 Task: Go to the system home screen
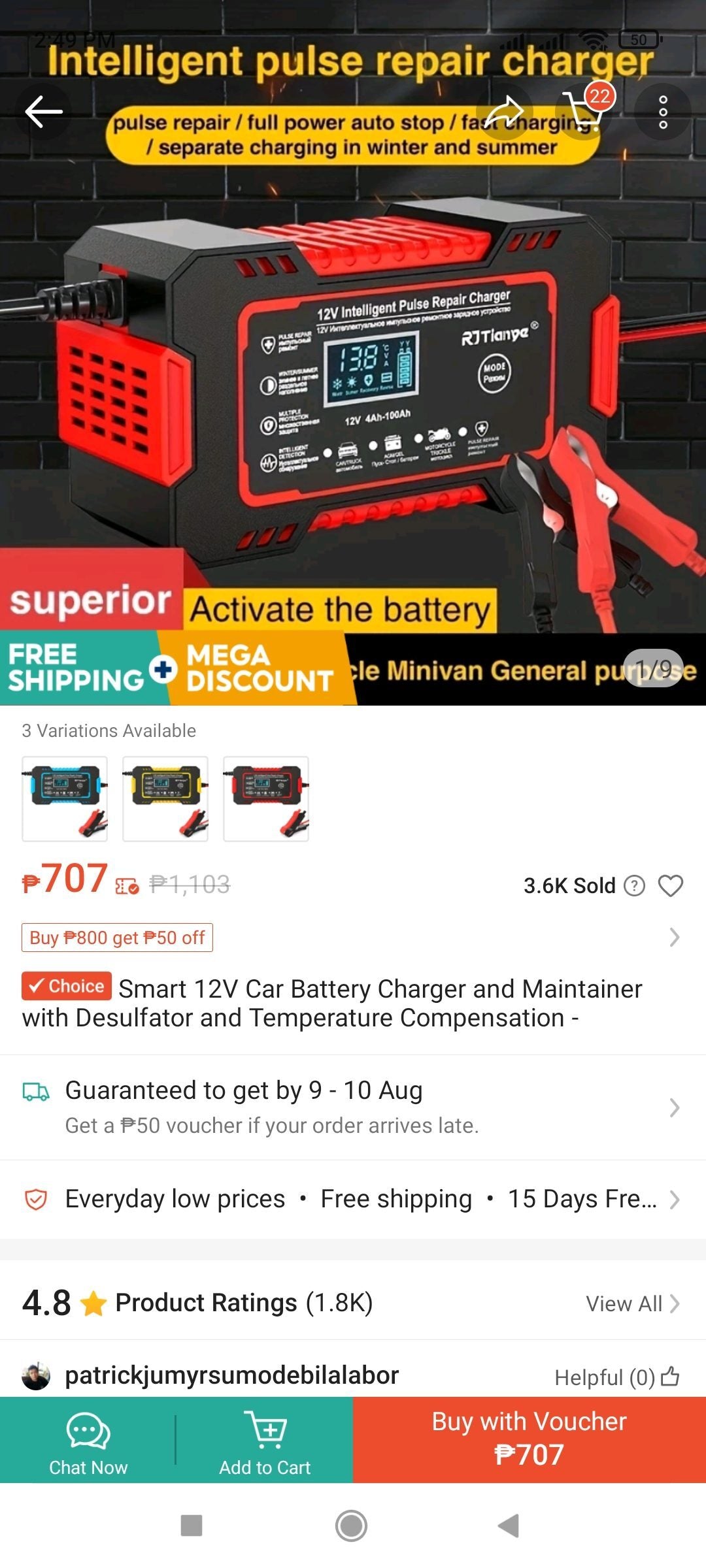(352, 1526)
